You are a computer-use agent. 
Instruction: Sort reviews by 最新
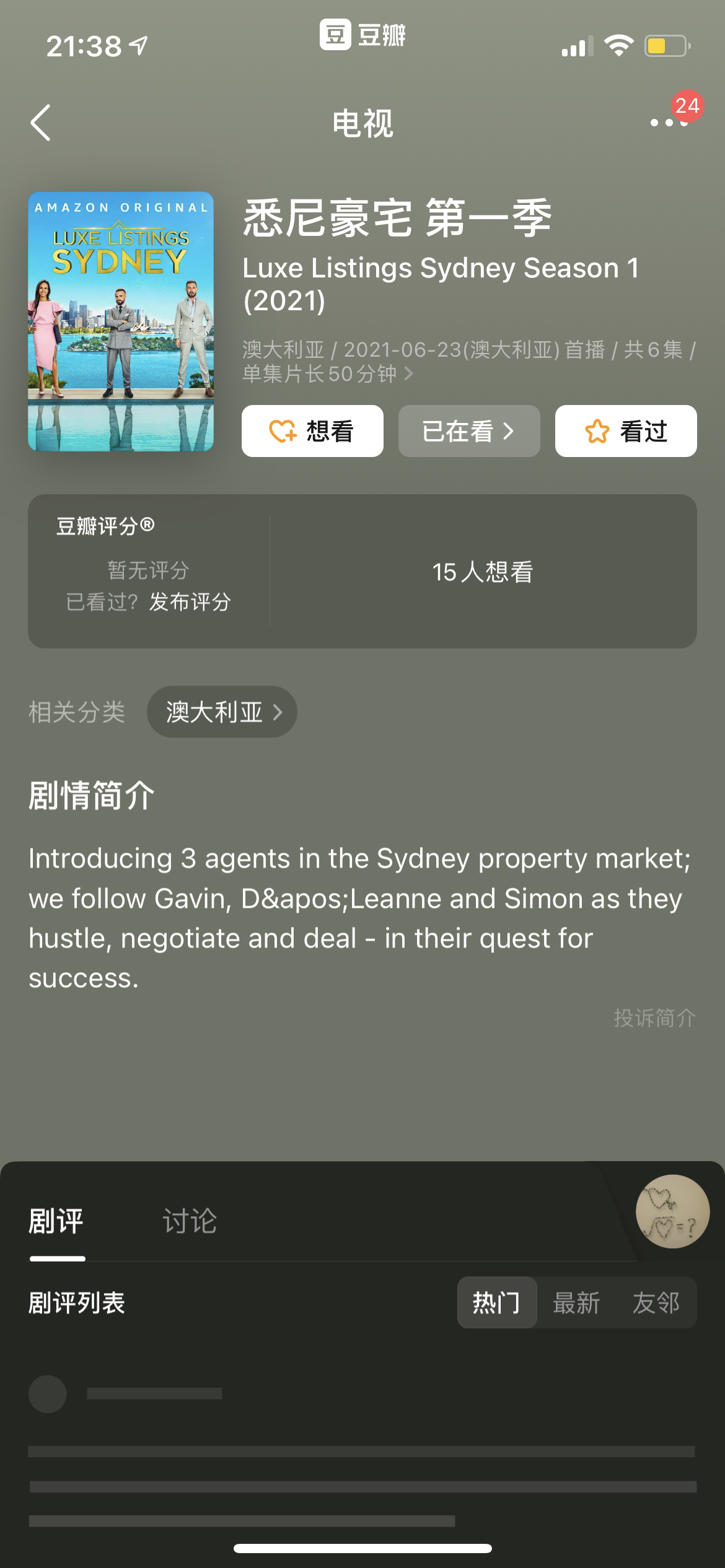click(576, 1302)
